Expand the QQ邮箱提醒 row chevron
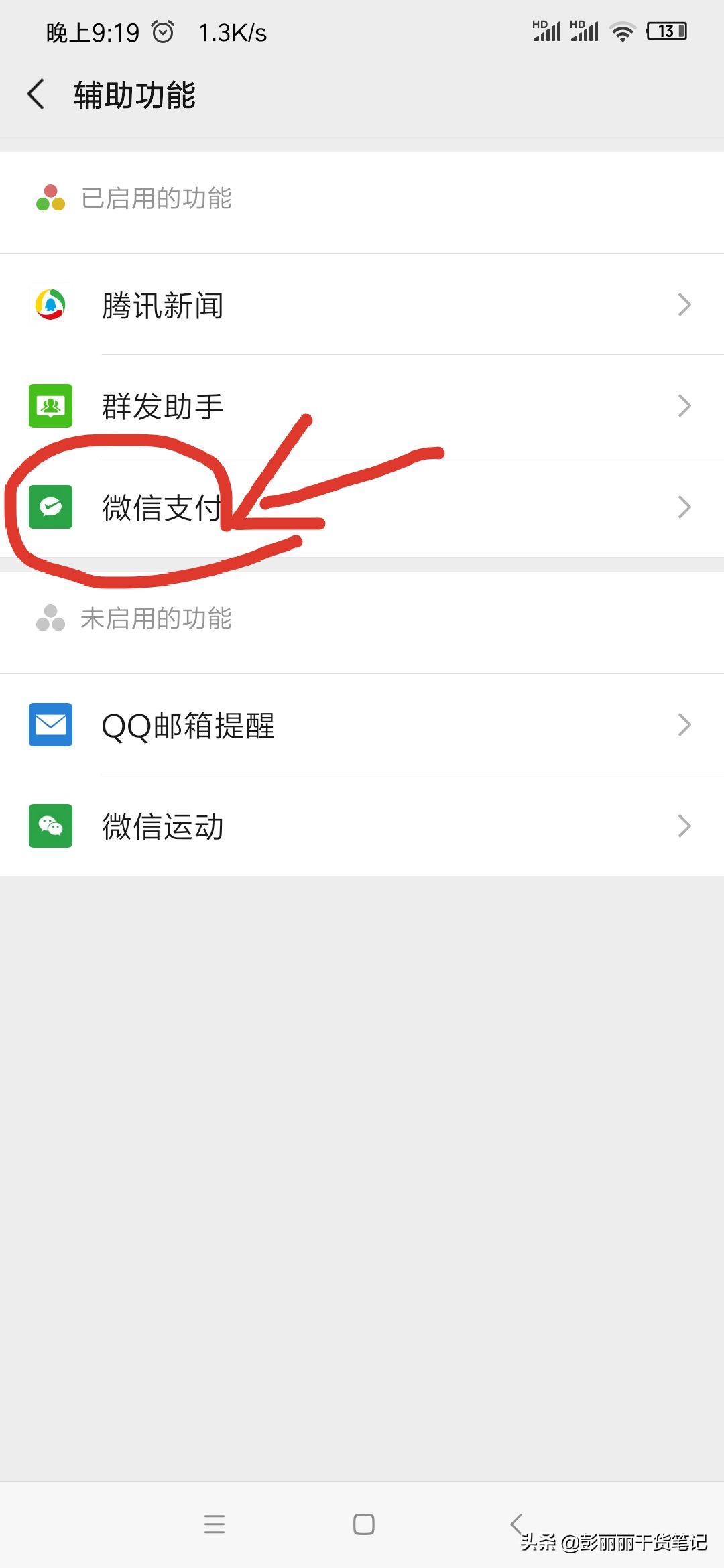This screenshot has width=724, height=1568. (685, 724)
